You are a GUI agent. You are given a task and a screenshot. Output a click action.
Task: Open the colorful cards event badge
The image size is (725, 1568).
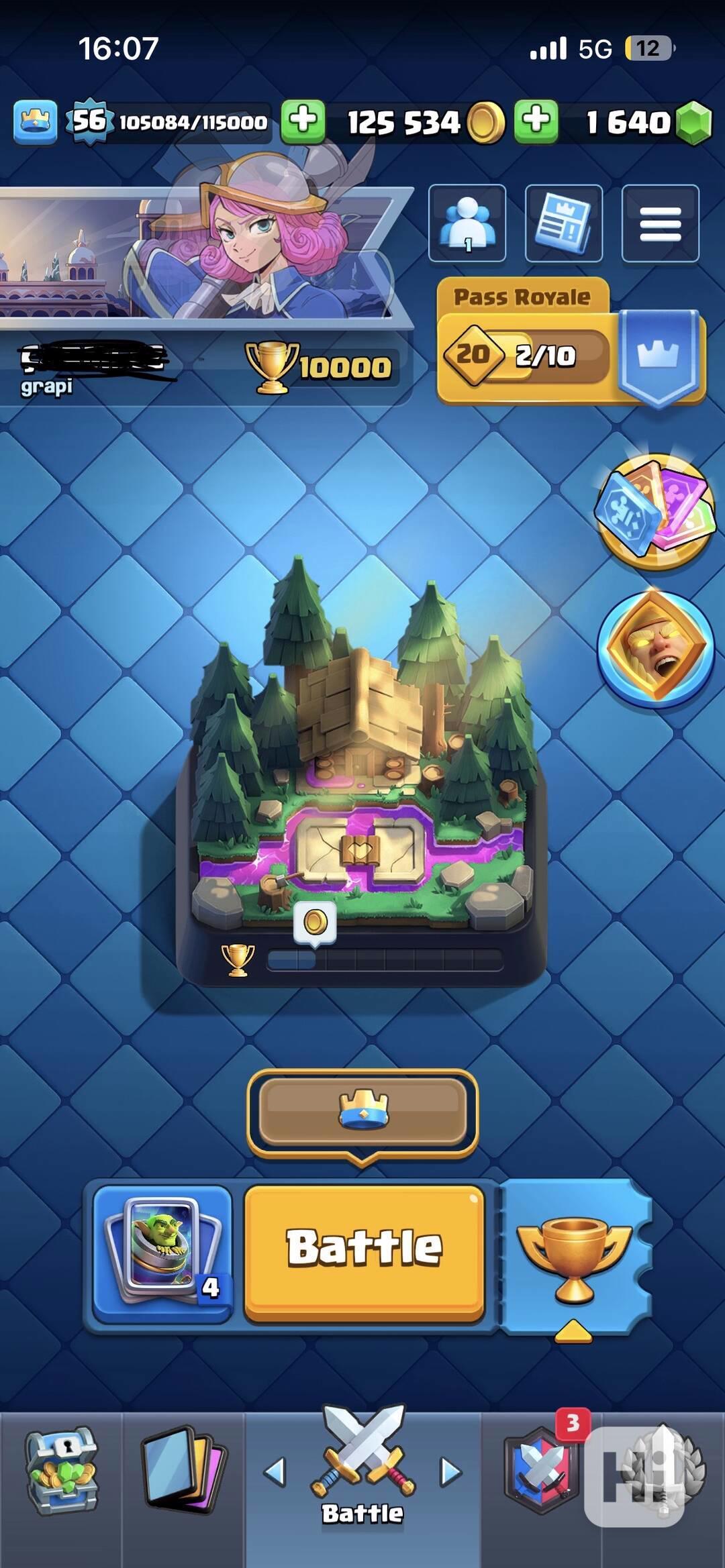(655, 511)
